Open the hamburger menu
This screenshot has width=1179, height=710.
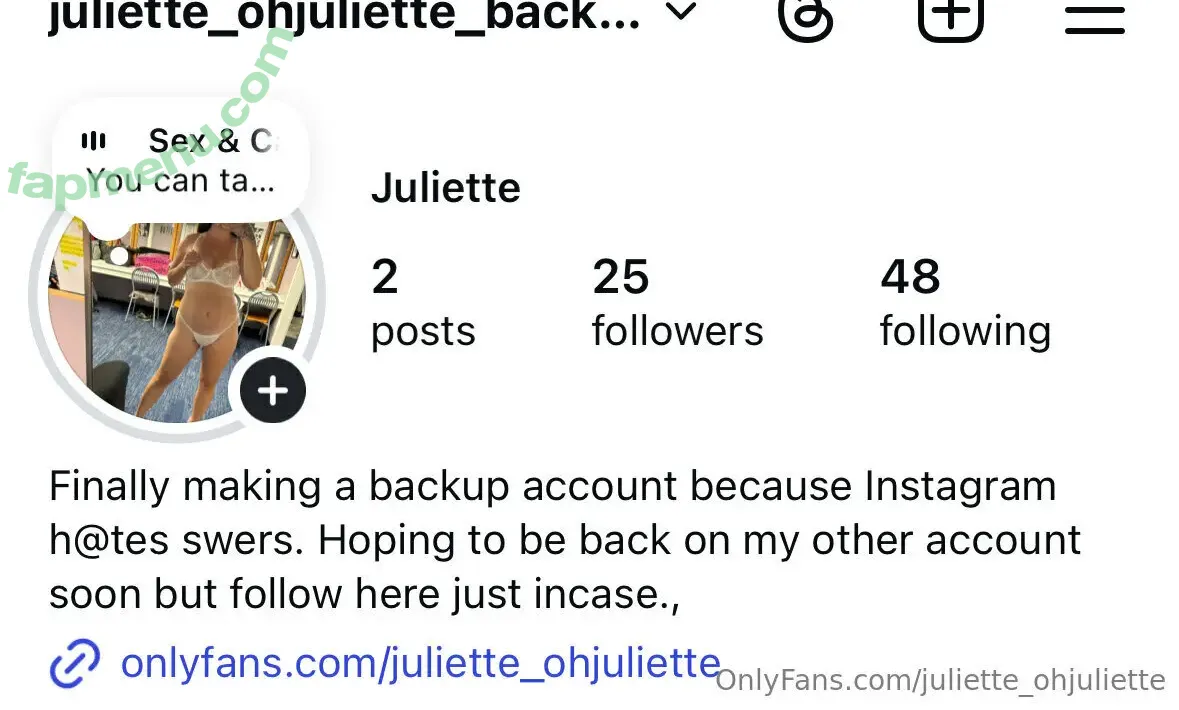[x=1095, y=17]
